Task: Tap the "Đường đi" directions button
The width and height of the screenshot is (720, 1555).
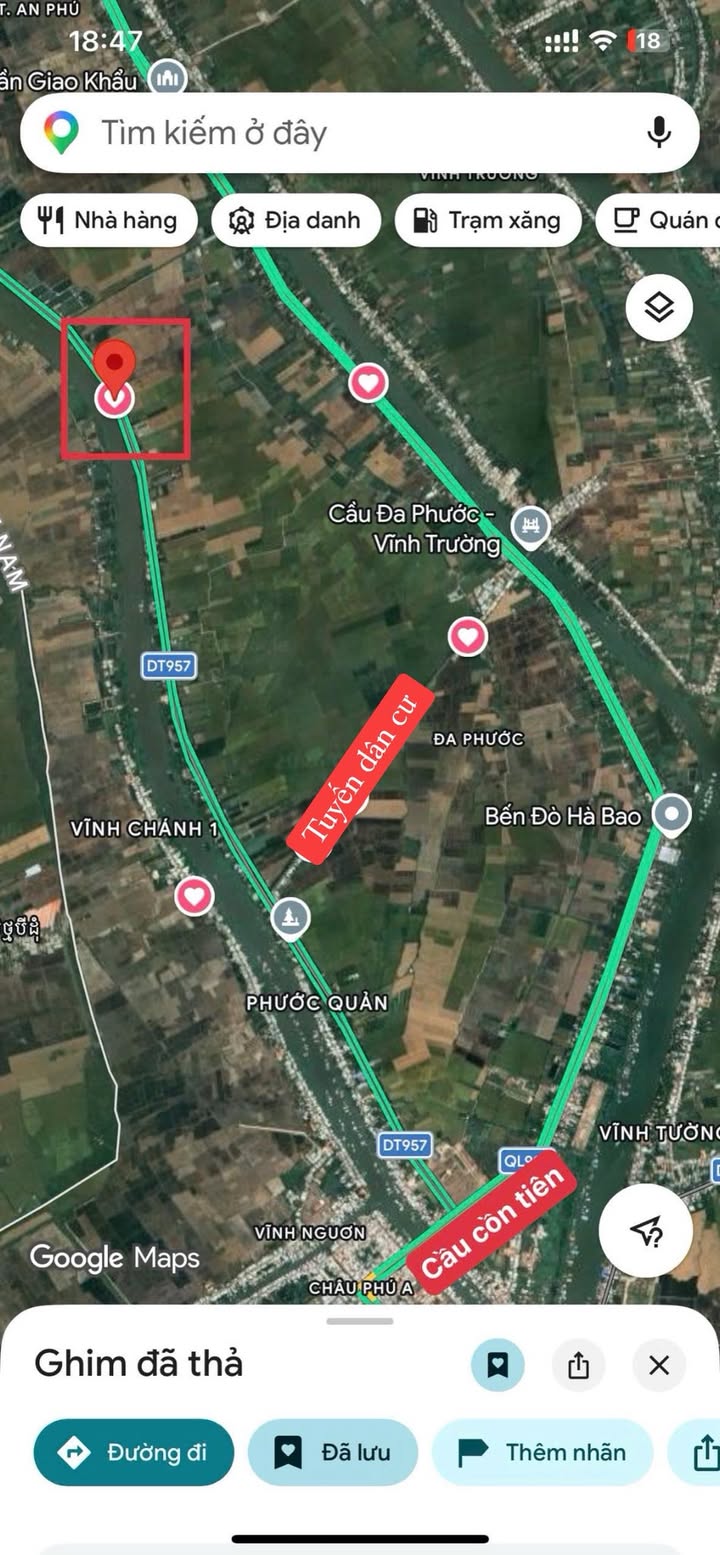Action: coord(134,1452)
